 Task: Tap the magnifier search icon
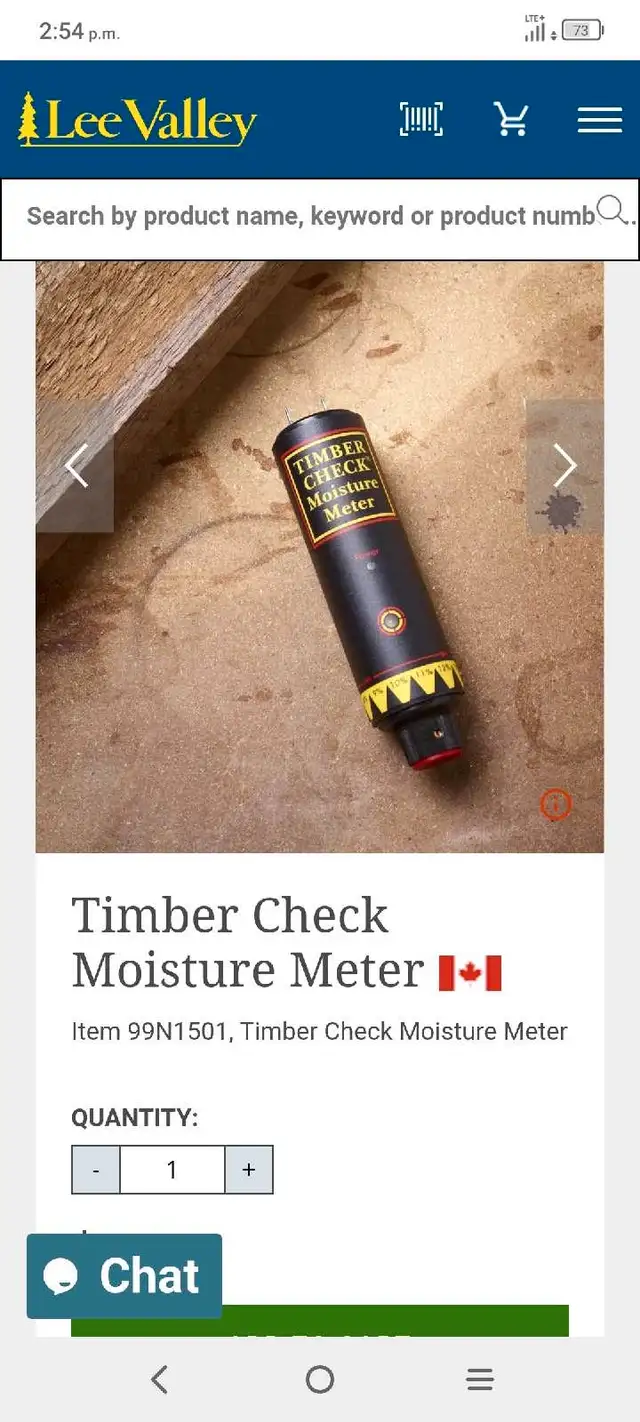click(x=612, y=210)
